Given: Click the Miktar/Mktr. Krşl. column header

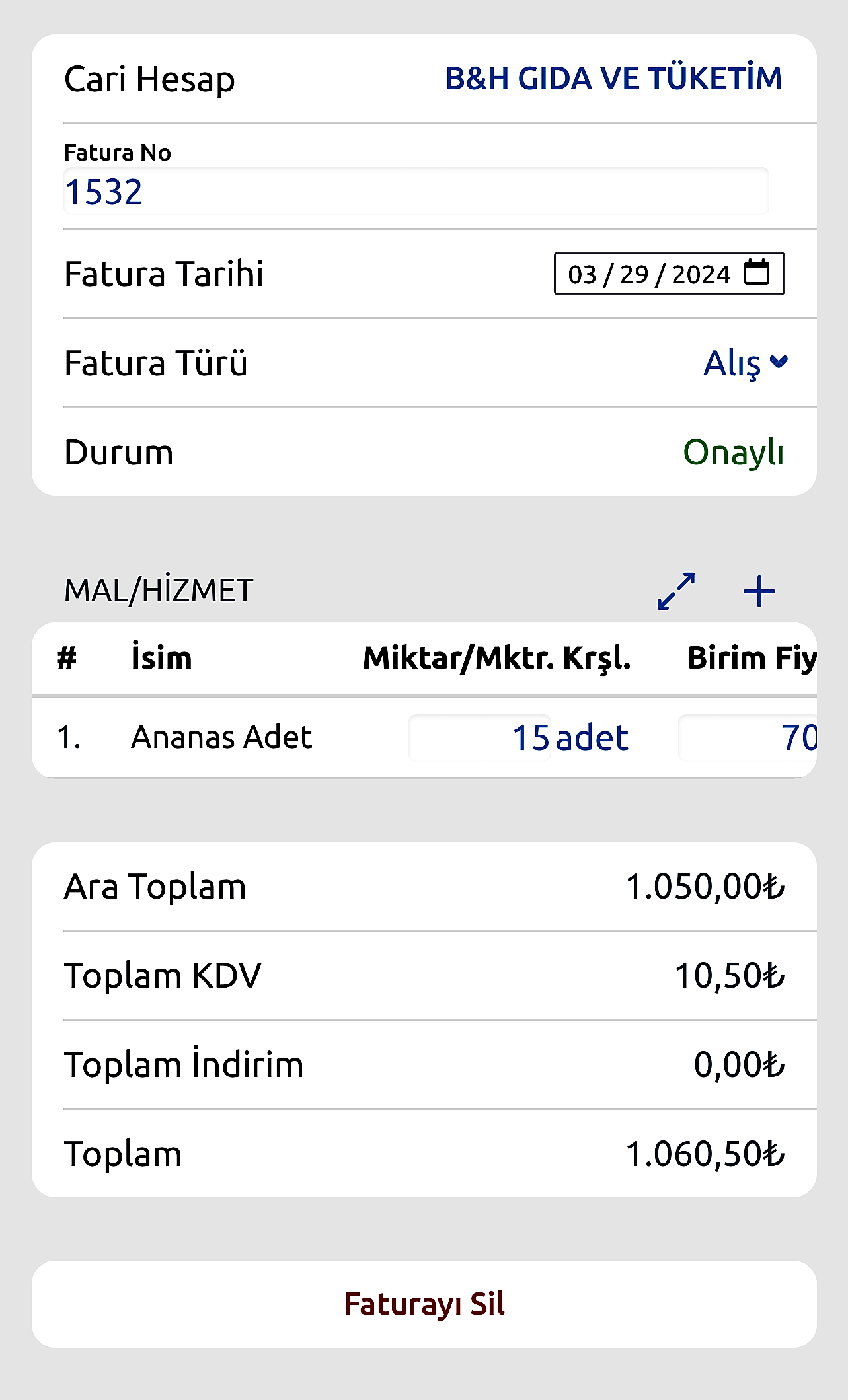Looking at the screenshot, I should 496,657.
